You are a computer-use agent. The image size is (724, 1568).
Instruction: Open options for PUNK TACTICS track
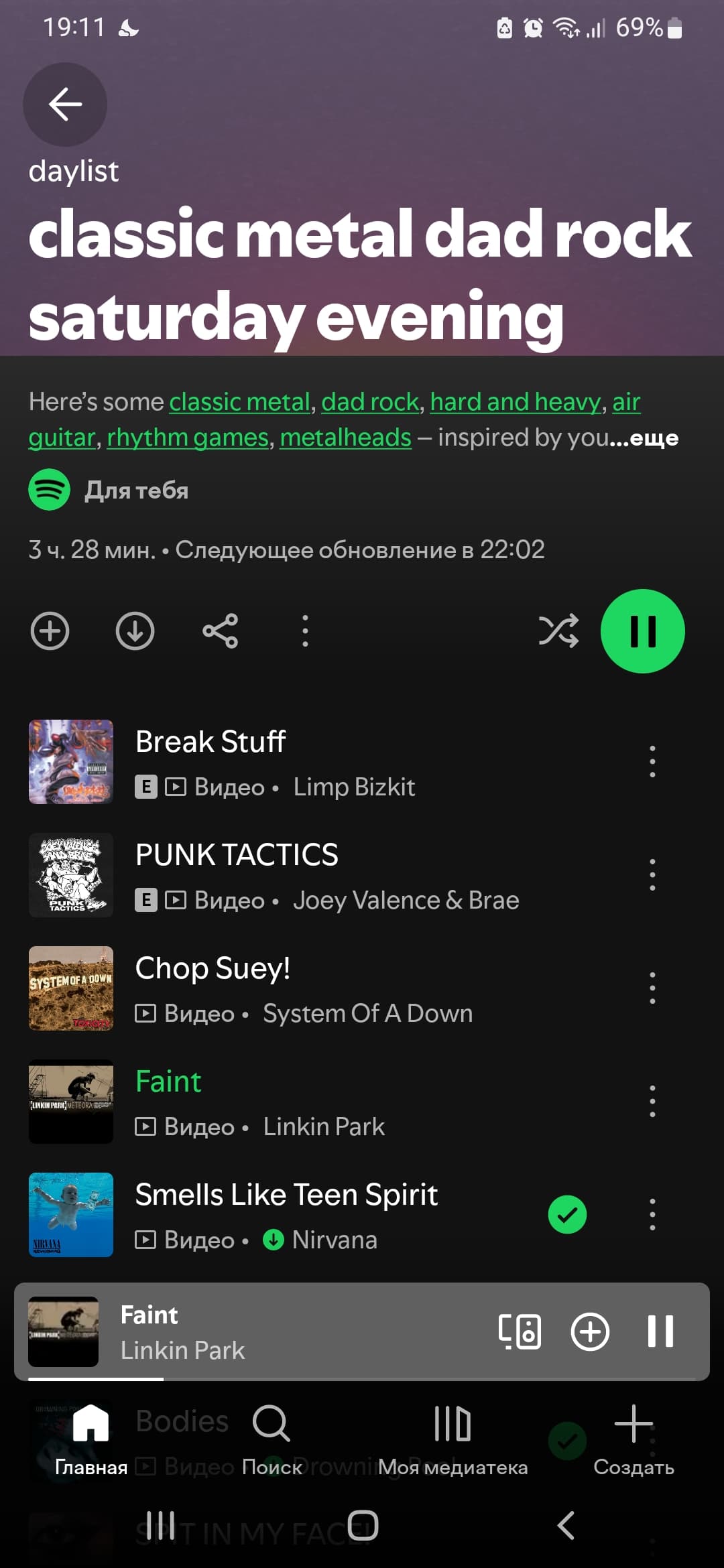point(652,875)
